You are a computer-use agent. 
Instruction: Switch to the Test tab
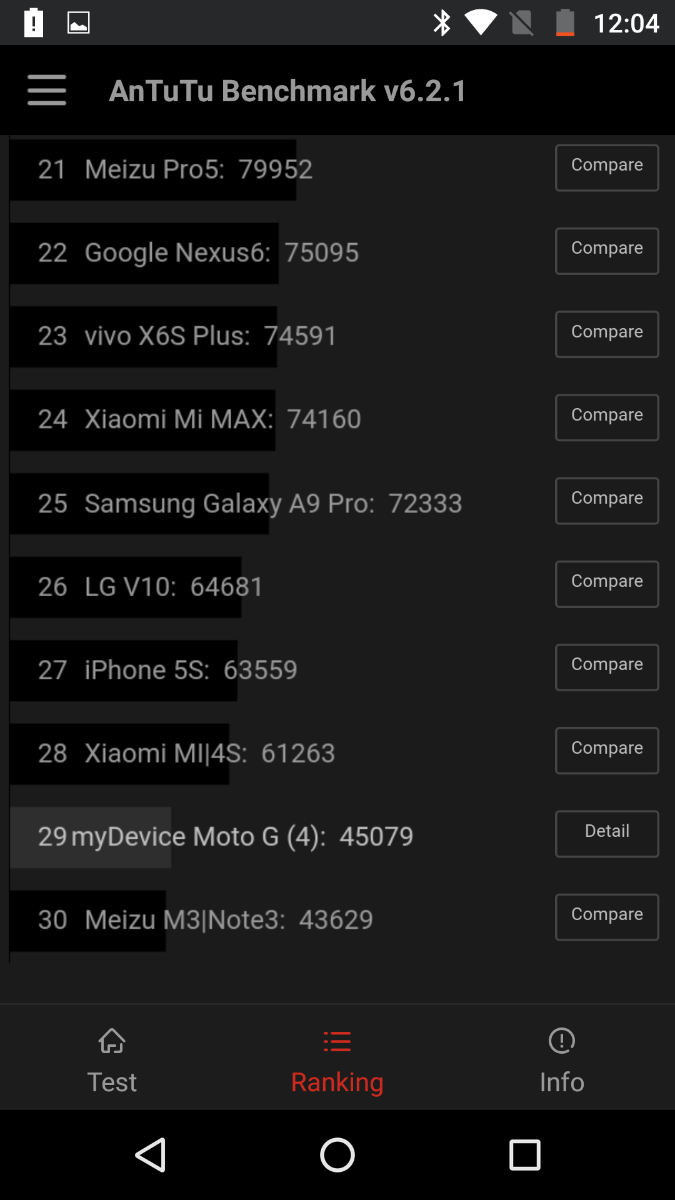coord(112,1060)
